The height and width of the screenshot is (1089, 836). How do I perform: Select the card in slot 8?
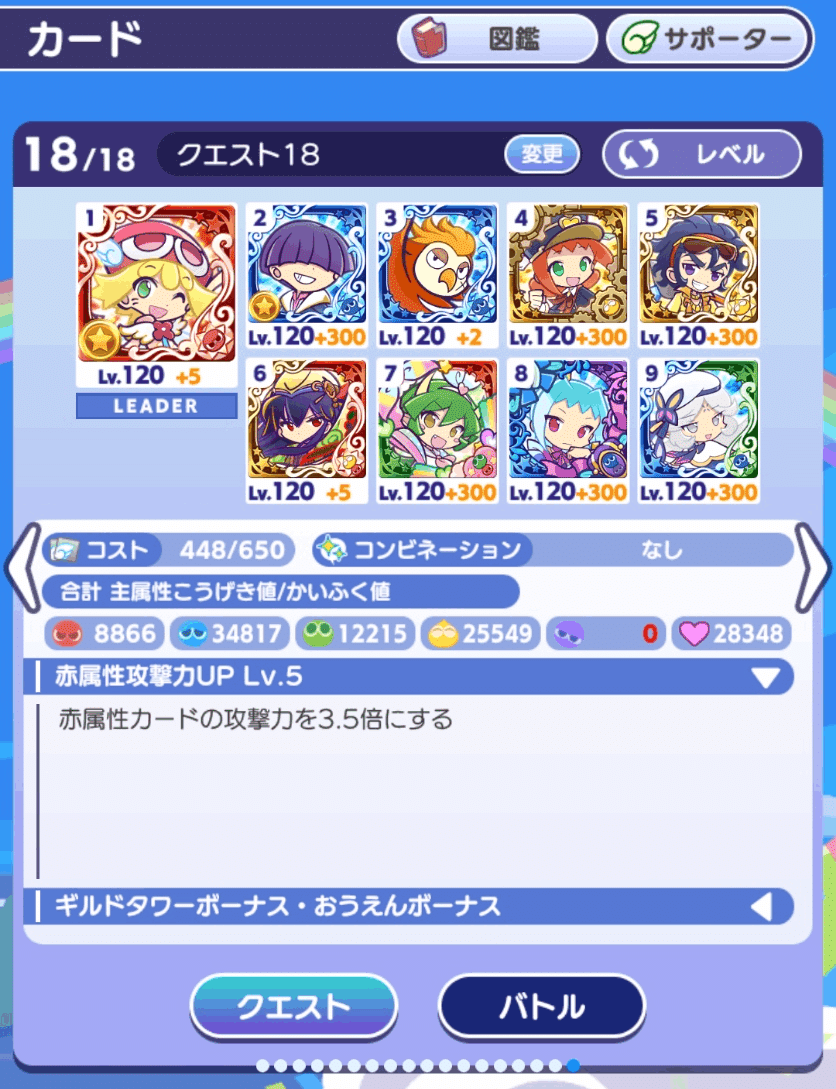[568, 420]
